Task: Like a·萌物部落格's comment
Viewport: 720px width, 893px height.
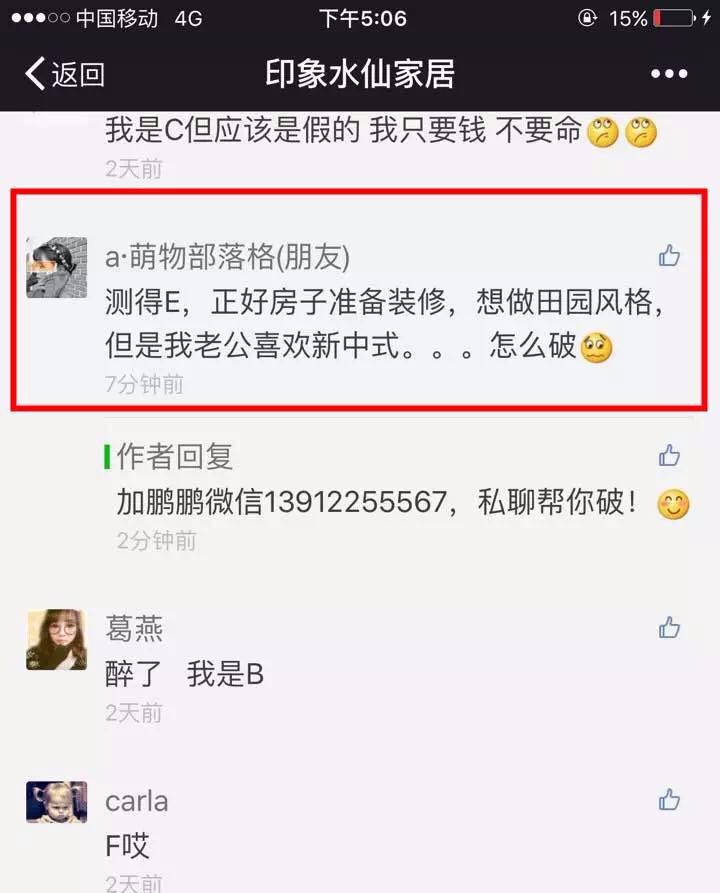Action: tap(669, 256)
